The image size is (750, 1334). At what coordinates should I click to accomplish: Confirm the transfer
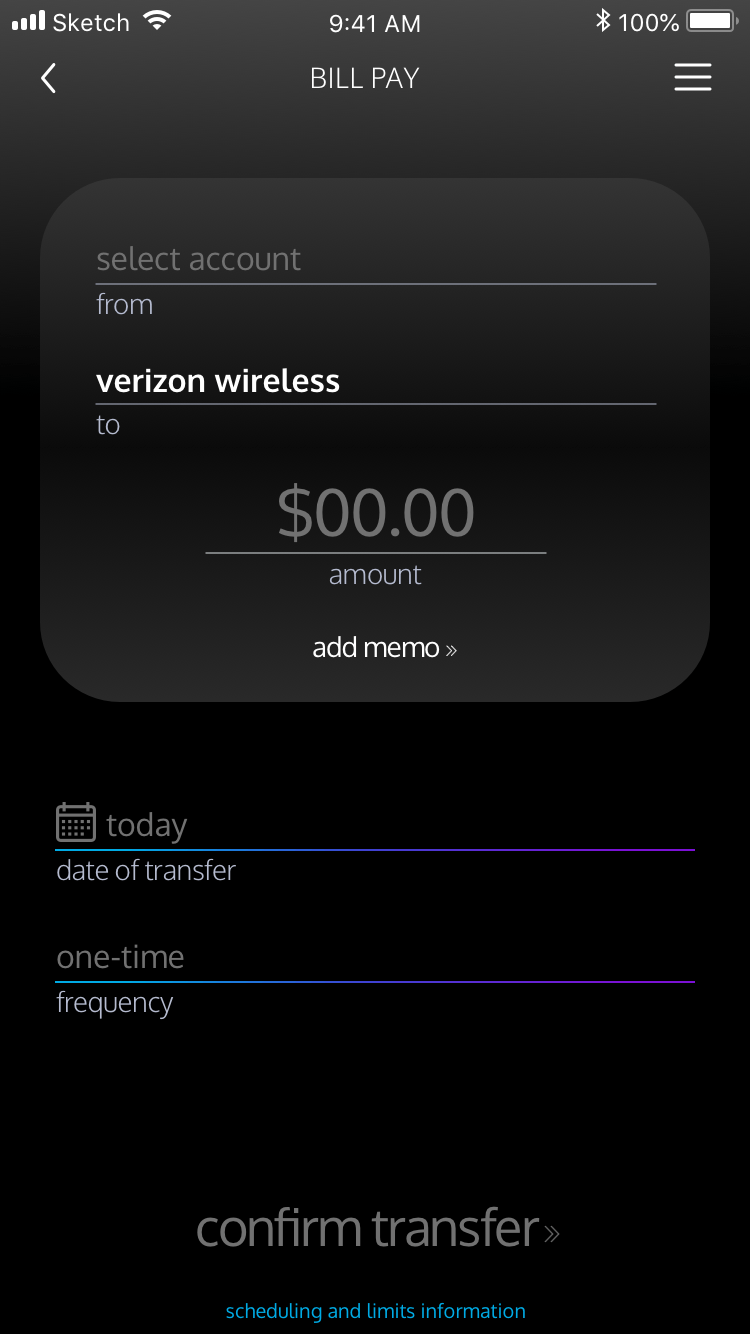point(377,1228)
